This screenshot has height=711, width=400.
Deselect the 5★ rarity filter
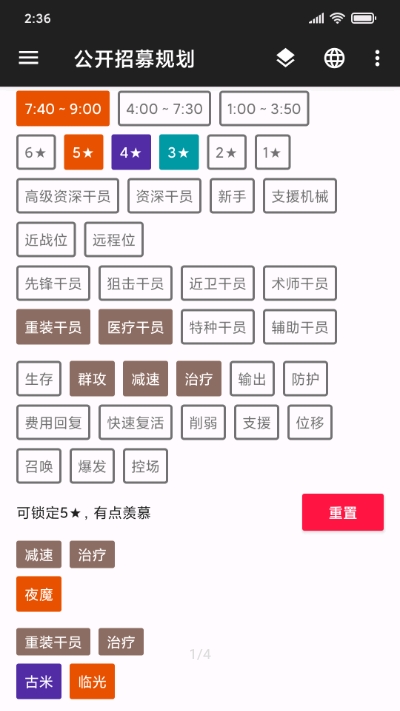(83, 152)
